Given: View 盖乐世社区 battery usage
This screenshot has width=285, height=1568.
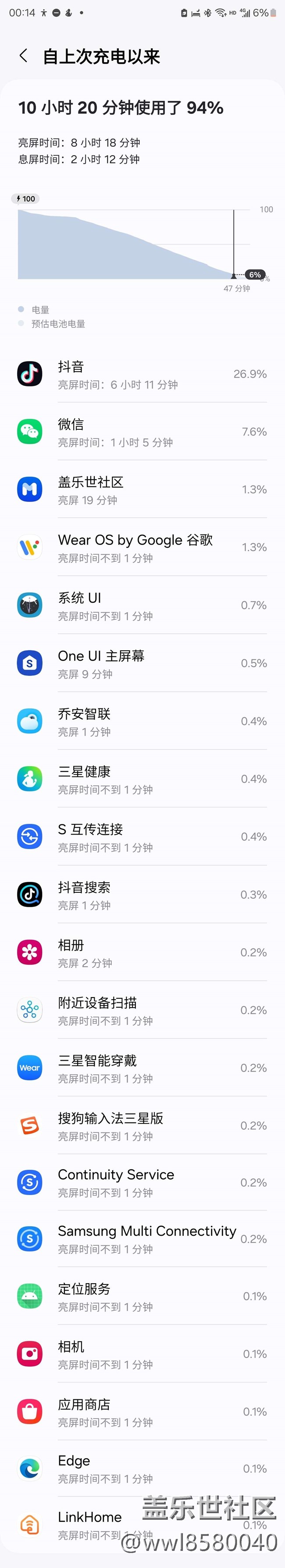Looking at the screenshot, I should pos(142,490).
